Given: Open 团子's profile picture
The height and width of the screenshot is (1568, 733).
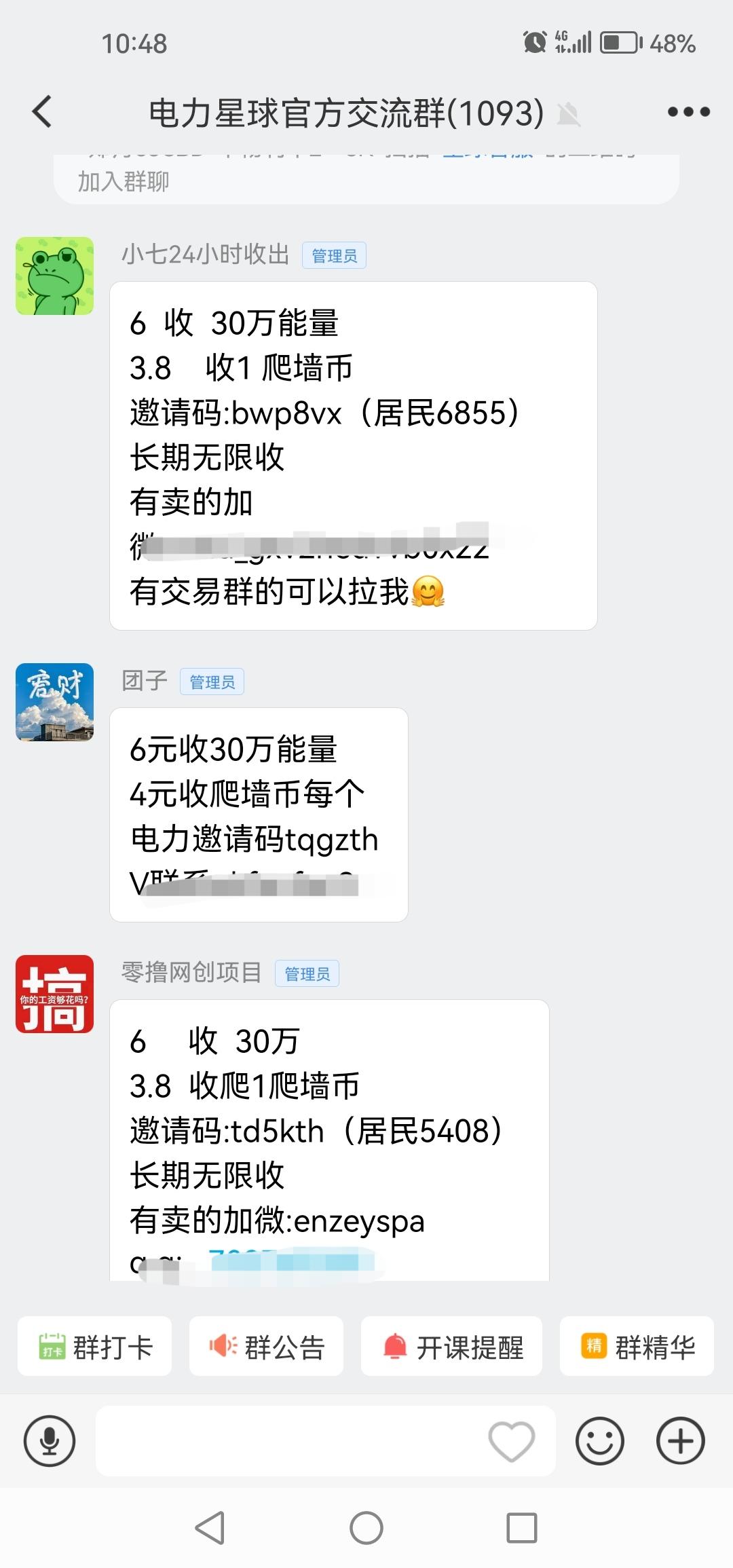Looking at the screenshot, I should 54,702.
